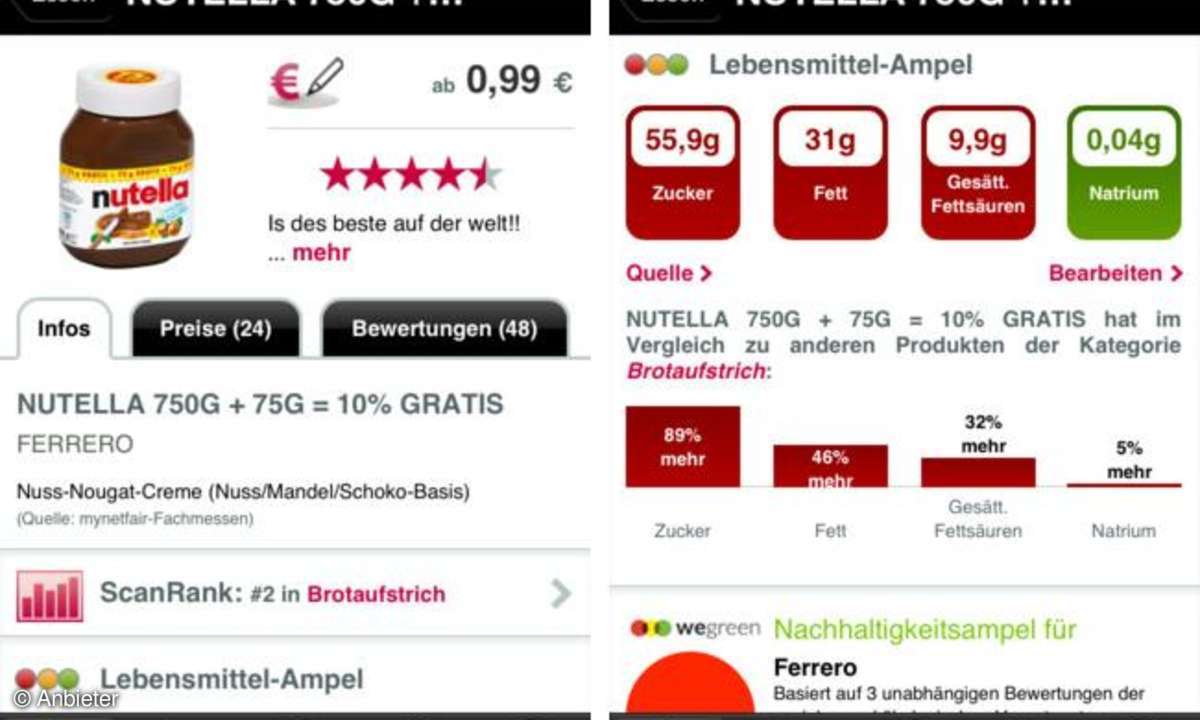Switch to the Infos tab
This screenshot has width=1200, height=720.
click(64, 329)
